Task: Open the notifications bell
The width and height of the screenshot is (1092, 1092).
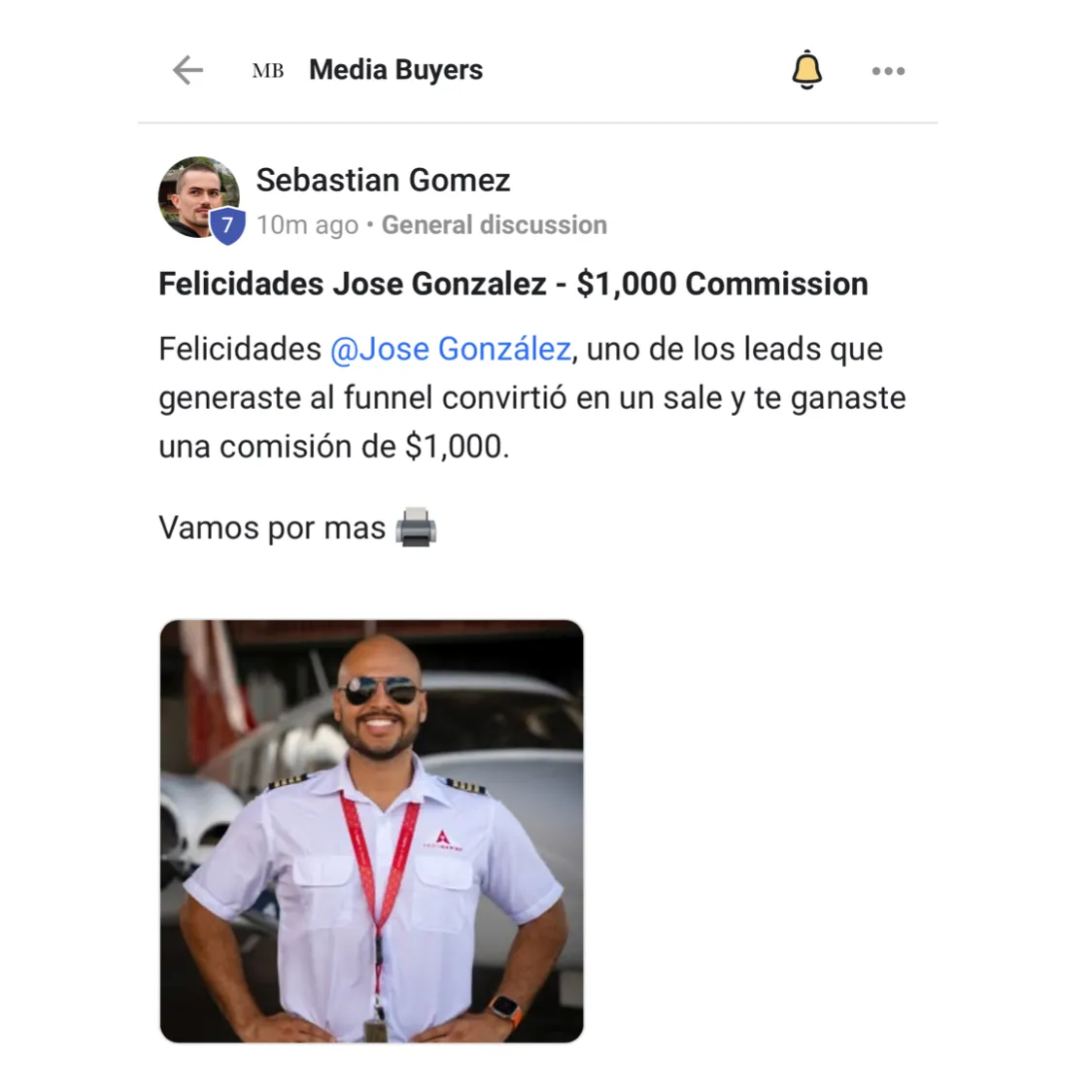Action: 806,70
